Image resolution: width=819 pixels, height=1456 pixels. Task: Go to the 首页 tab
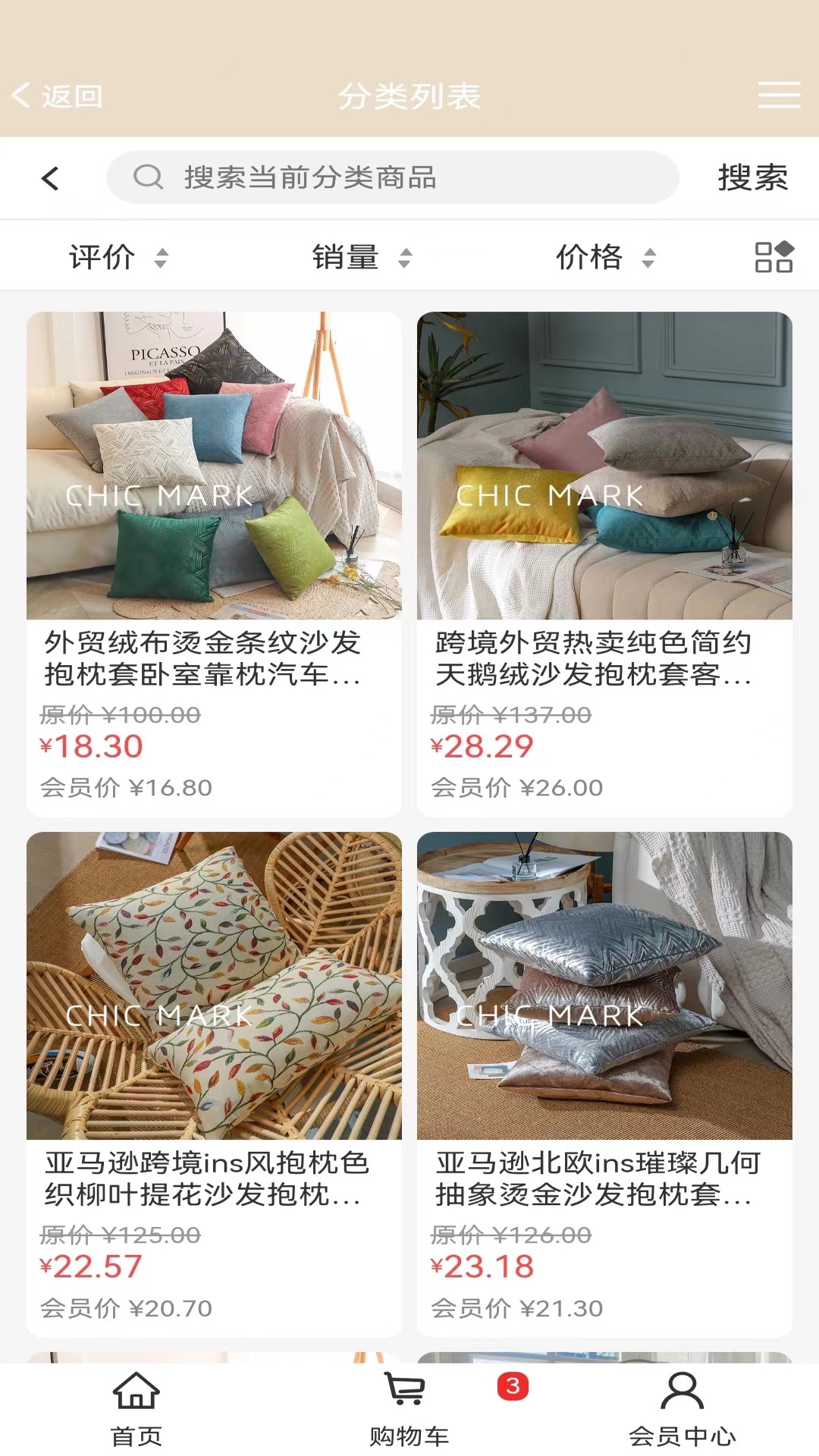[136, 1410]
